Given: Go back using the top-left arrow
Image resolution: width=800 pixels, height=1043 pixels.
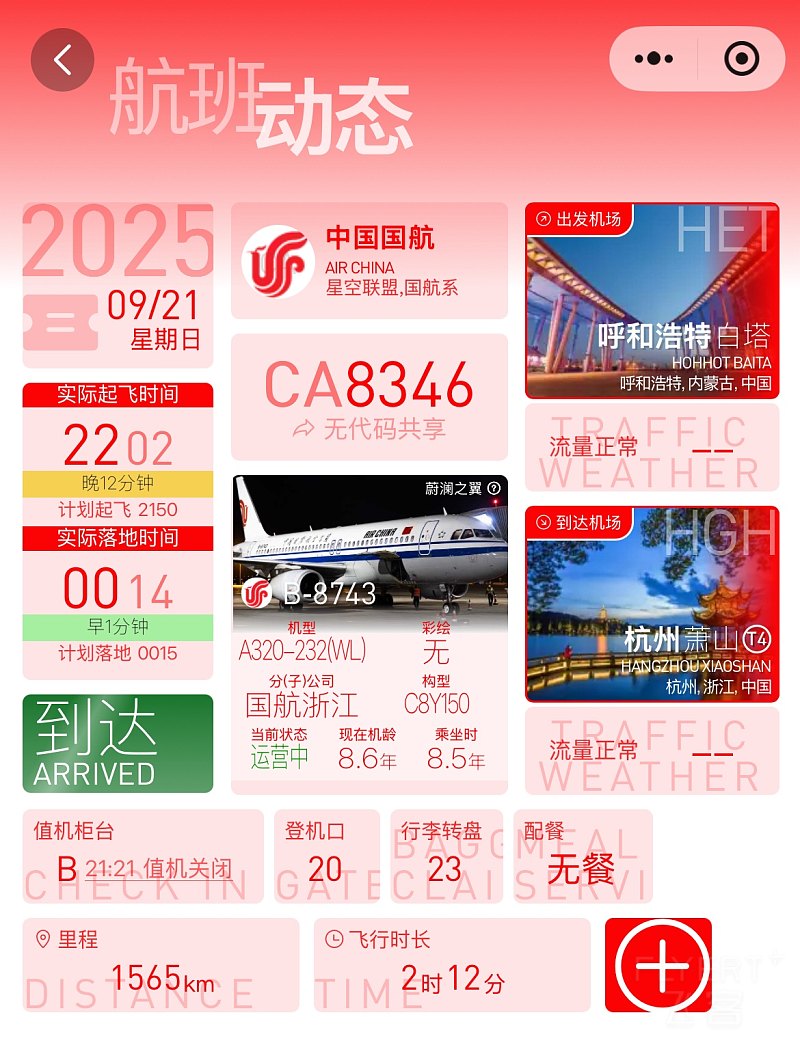Looking at the screenshot, I should [62, 60].
